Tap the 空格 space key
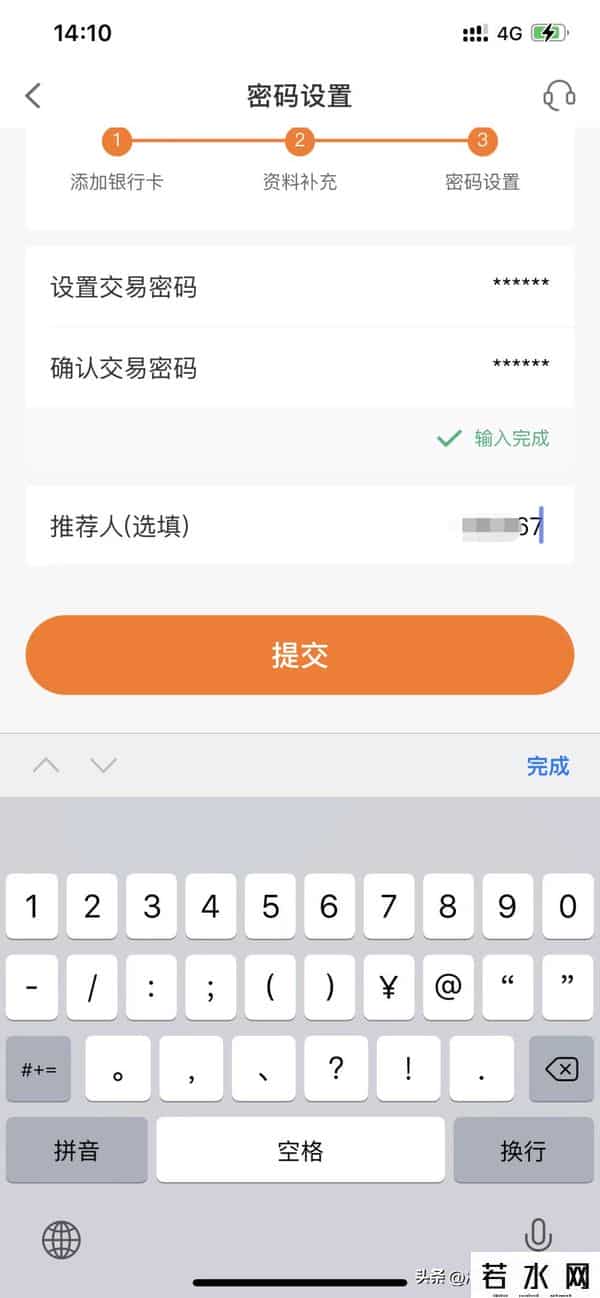The height and width of the screenshot is (1298, 600). point(300,1150)
